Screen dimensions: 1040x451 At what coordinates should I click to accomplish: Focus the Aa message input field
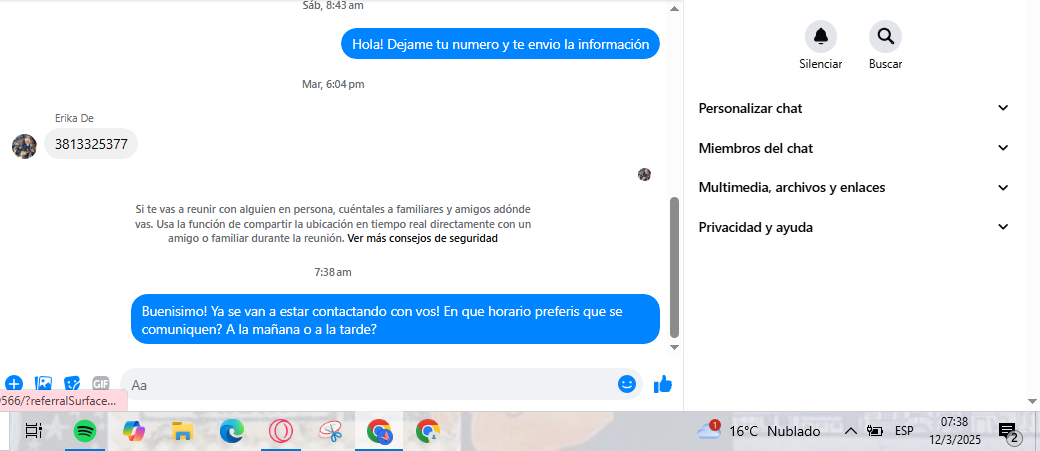(x=370, y=384)
